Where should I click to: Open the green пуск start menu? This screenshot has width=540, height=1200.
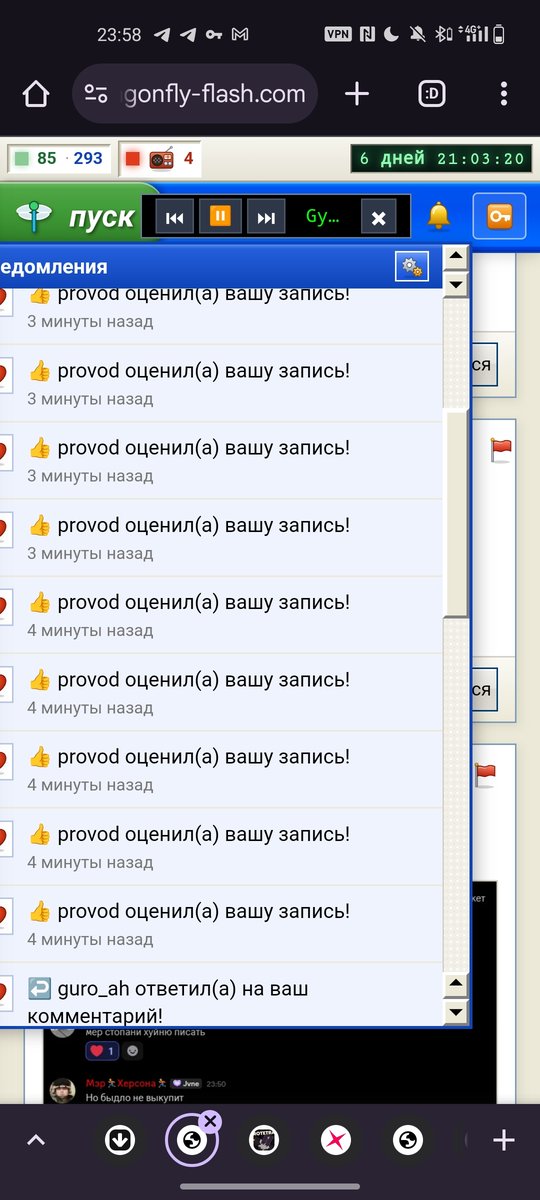tap(80, 216)
